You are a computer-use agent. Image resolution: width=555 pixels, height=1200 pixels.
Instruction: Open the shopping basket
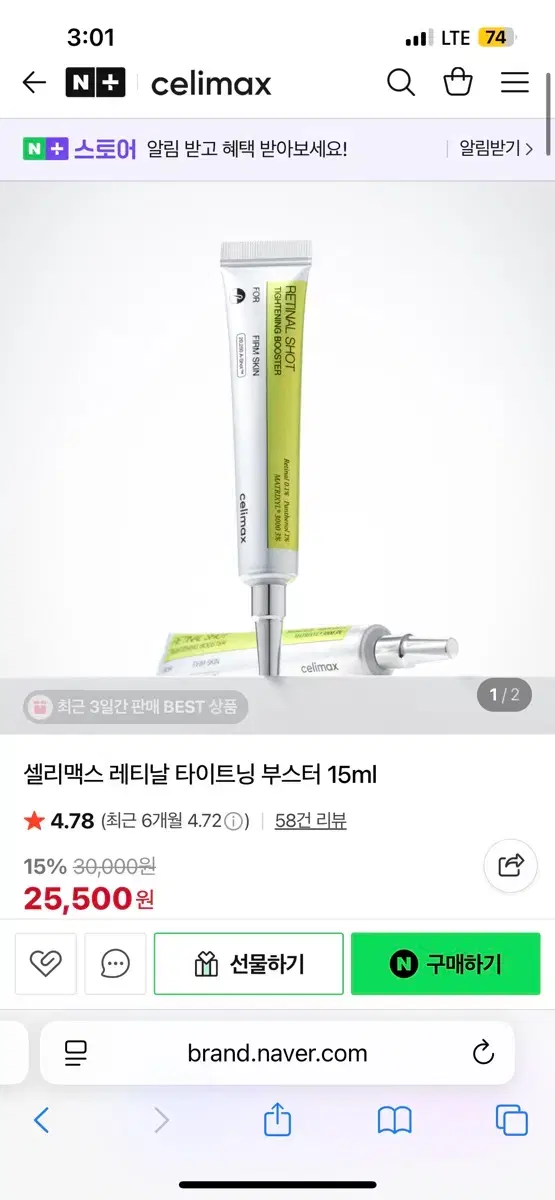[458, 82]
